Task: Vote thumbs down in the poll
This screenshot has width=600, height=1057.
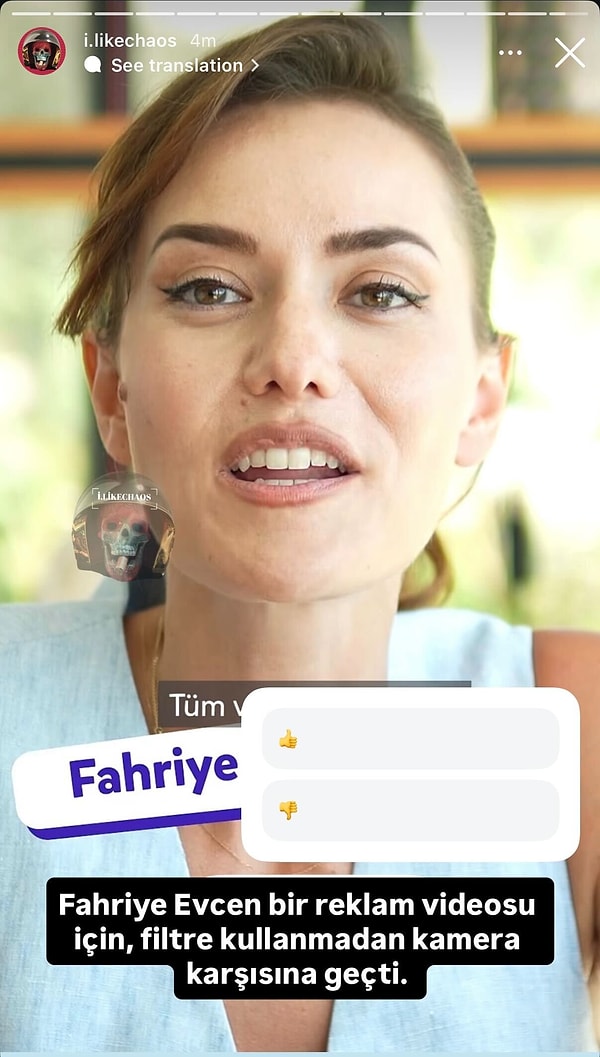Action: pyautogui.click(x=410, y=810)
